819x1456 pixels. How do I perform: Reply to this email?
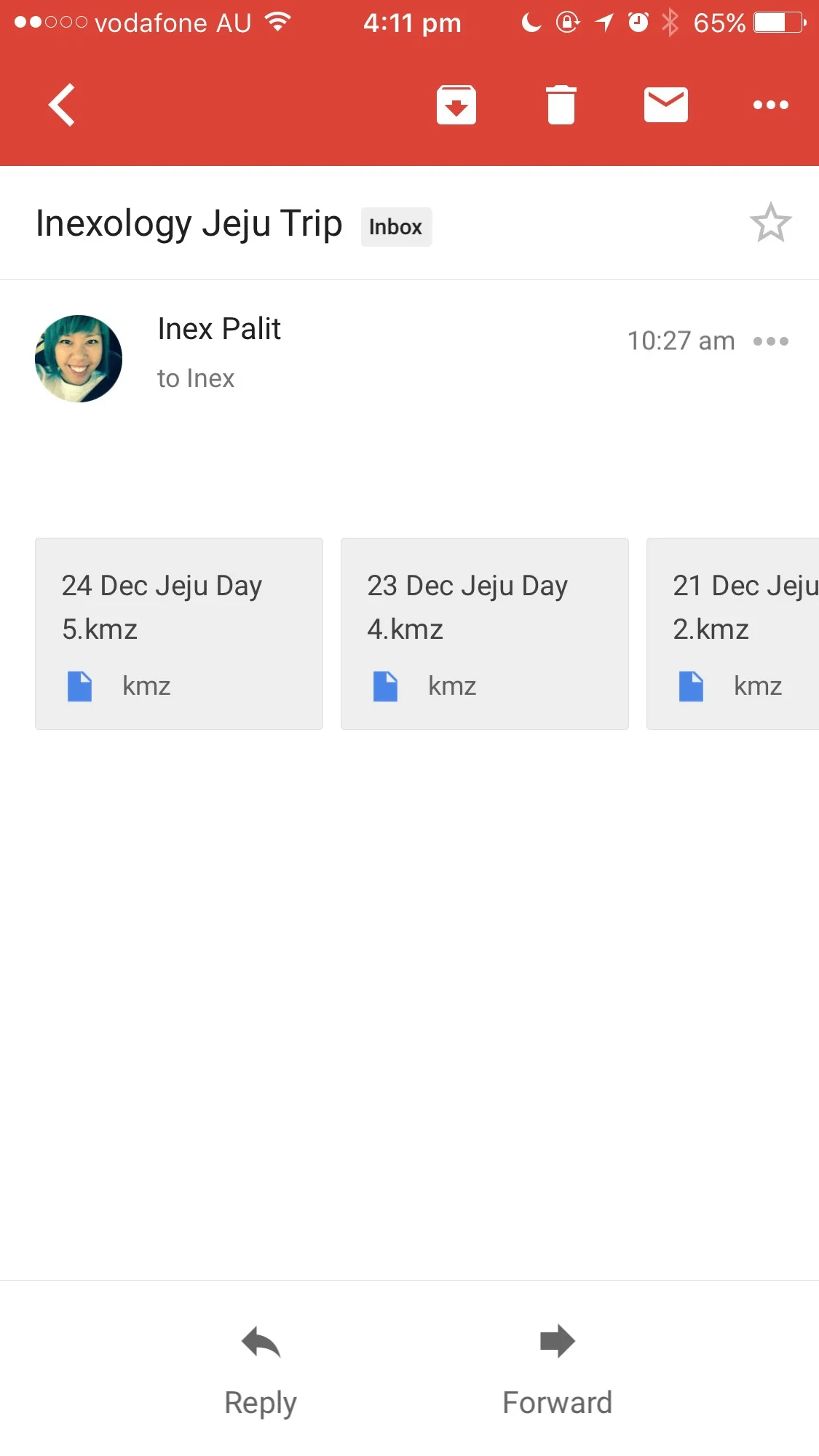pos(261,1368)
